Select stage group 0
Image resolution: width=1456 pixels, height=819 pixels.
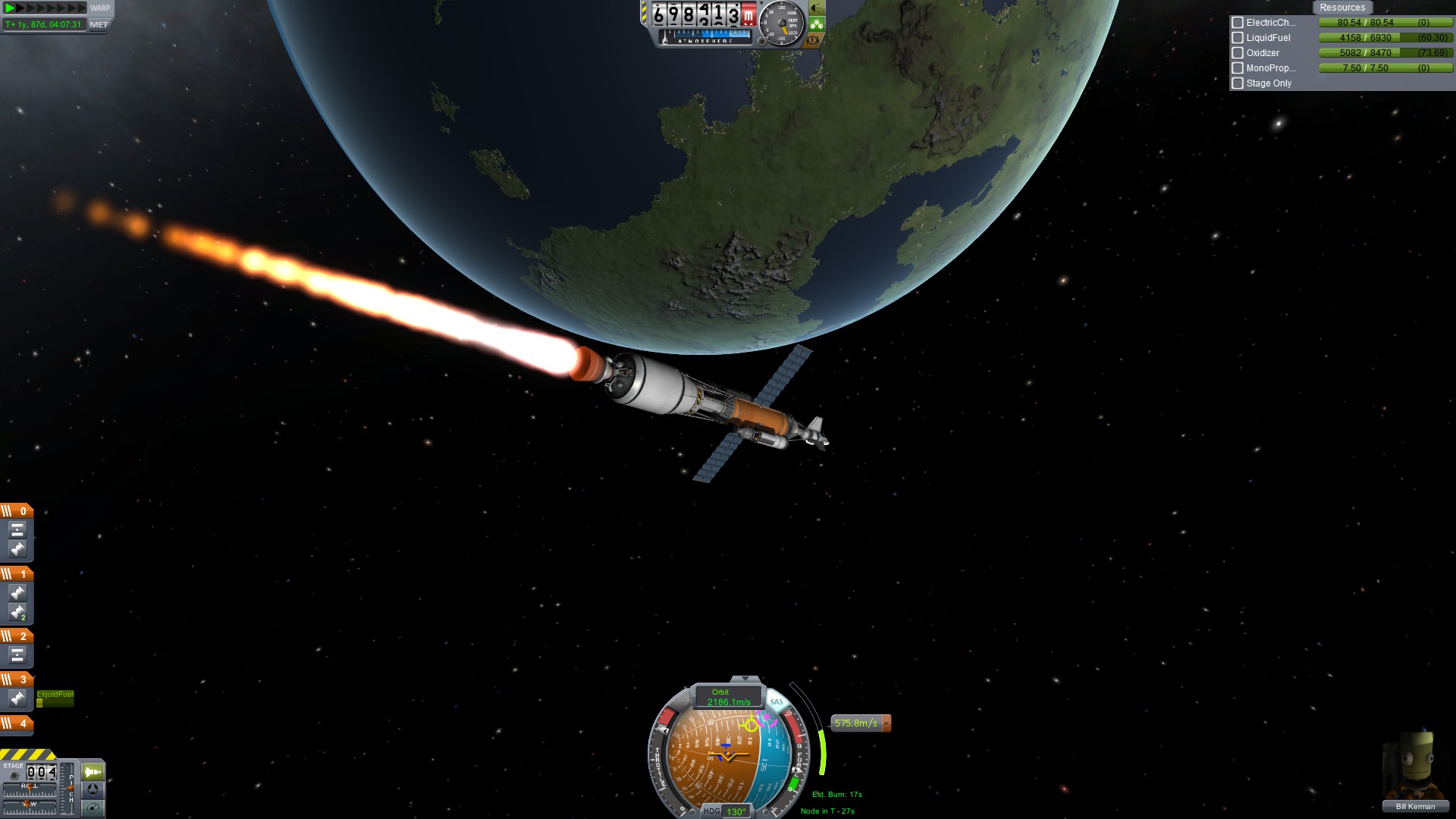(x=17, y=511)
